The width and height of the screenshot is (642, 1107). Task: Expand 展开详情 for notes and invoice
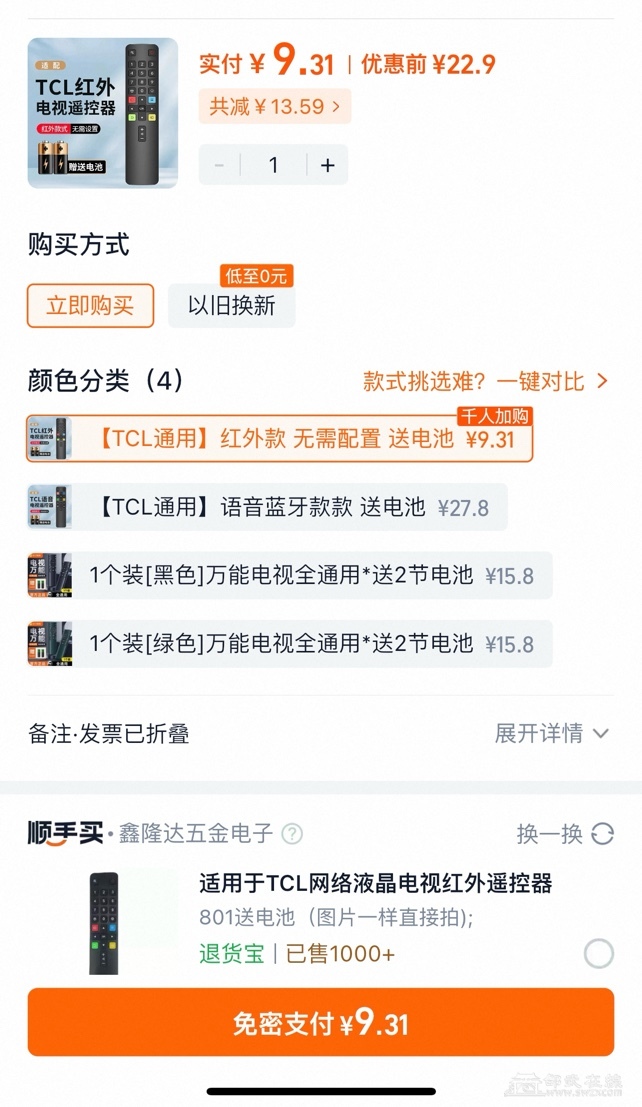pos(551,733)
